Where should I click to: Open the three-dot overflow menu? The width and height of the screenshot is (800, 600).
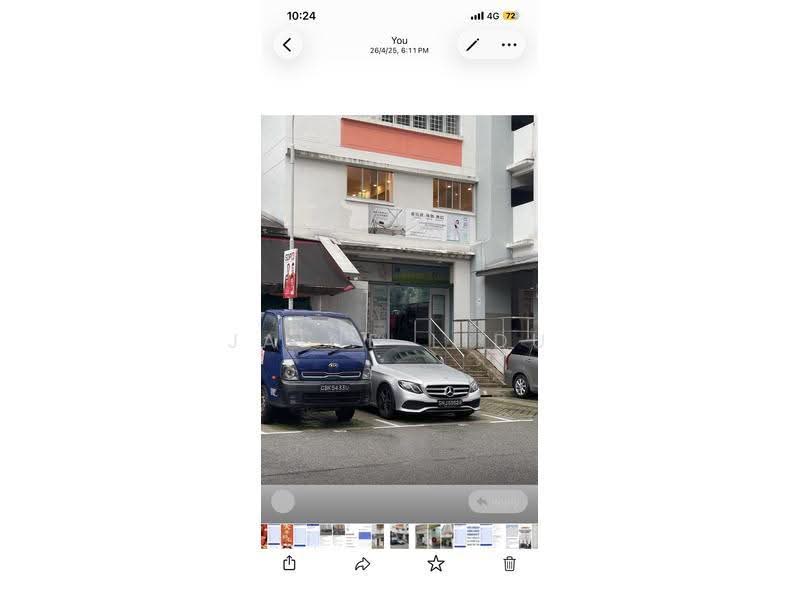click(509, 45)
